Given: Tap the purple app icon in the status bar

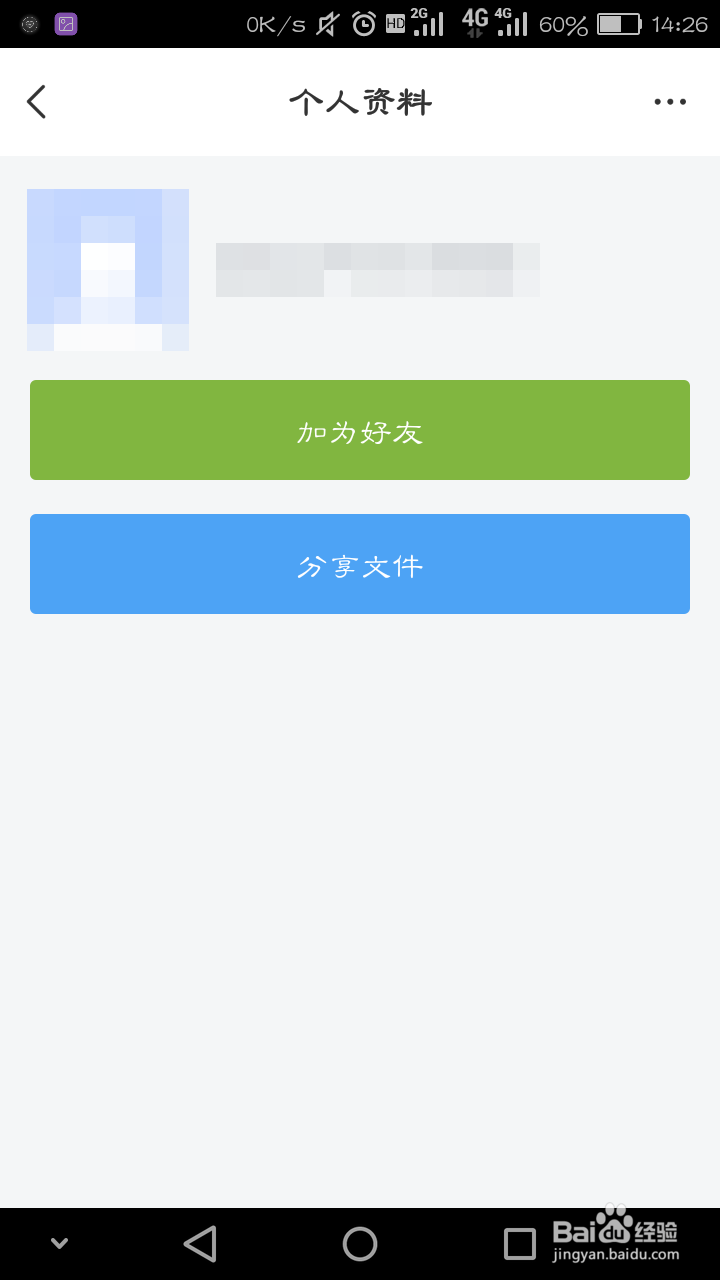Looking at the screenshot, I should tap(65, 23).
